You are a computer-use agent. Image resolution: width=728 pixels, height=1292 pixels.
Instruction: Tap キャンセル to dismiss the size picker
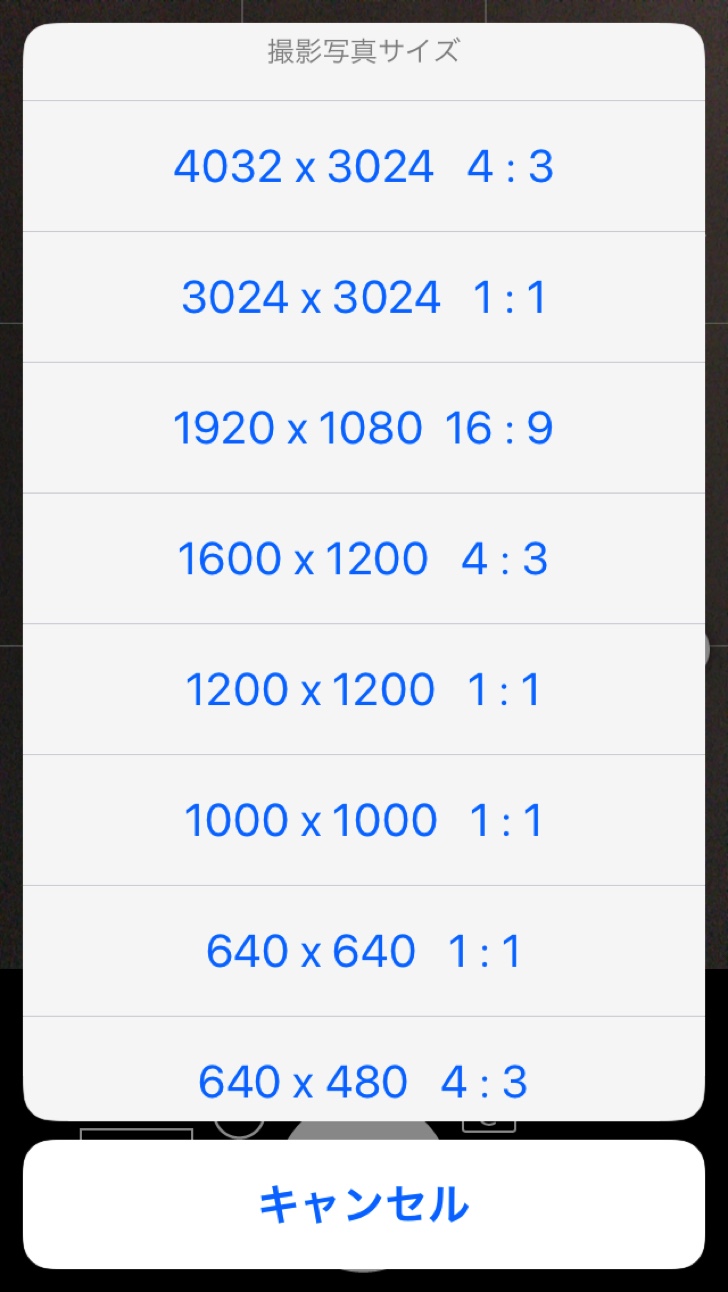(x=363, y=1204)
